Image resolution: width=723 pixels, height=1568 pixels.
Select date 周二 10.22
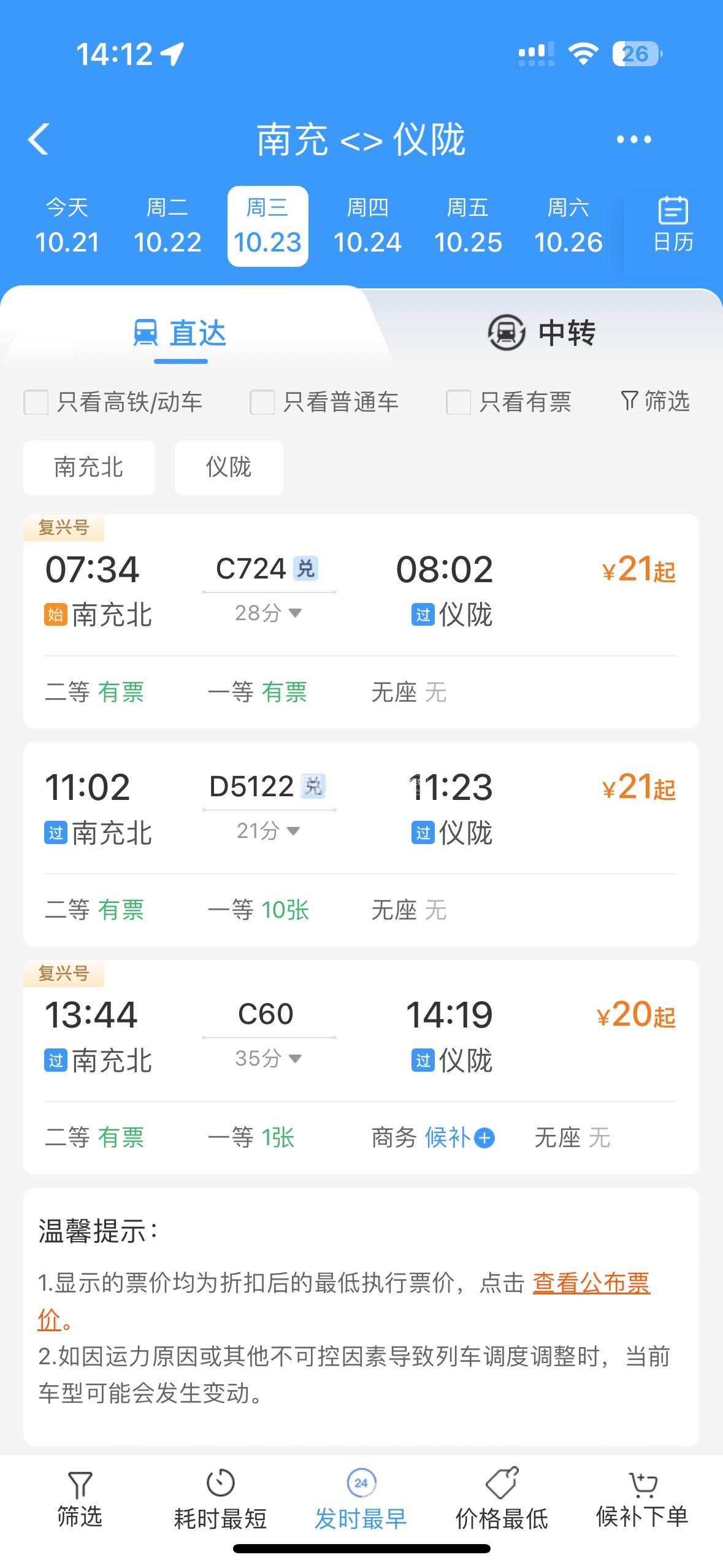pyautogui.click(x=167, y=226)
